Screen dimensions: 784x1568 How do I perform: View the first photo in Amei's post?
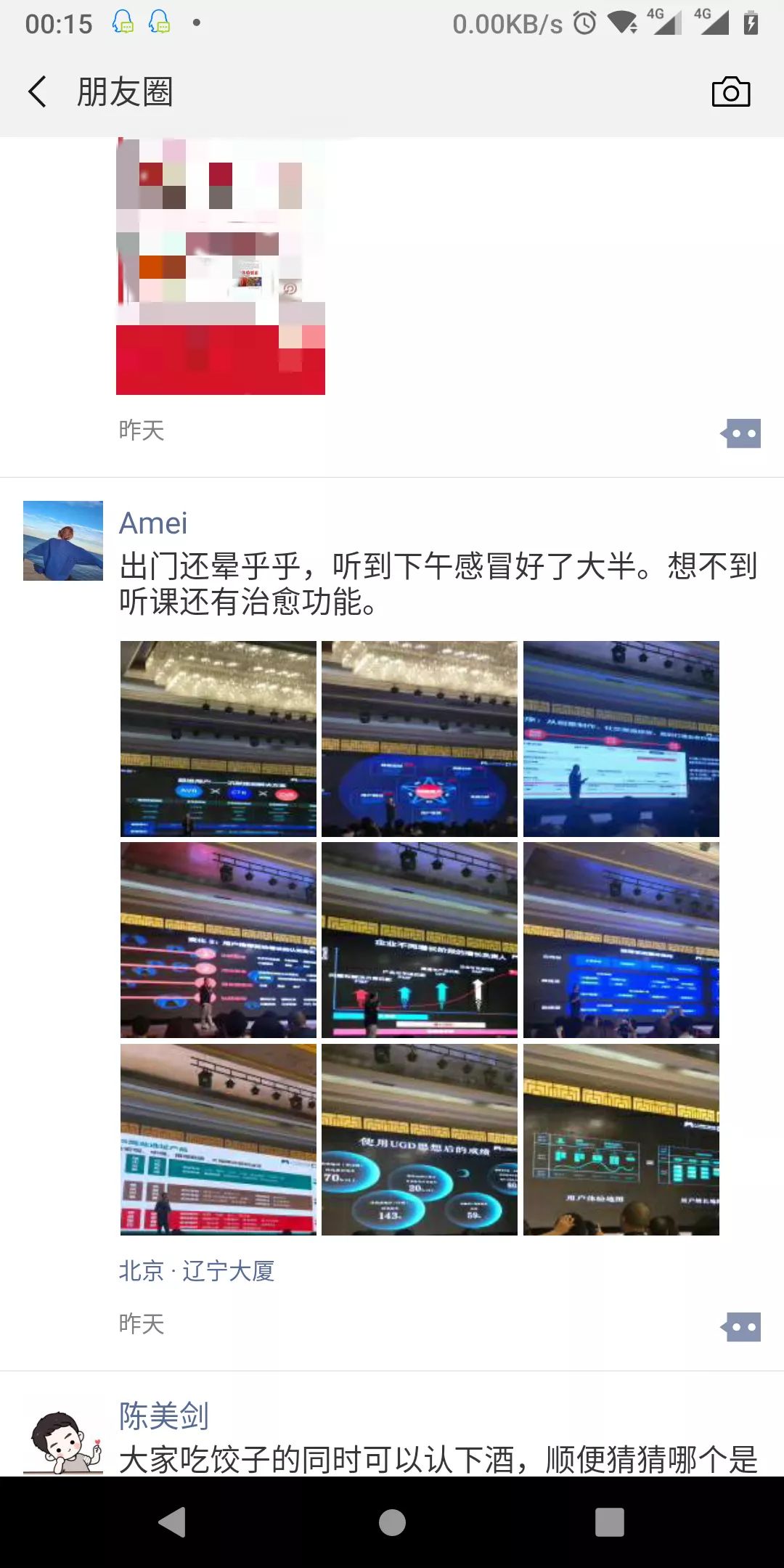(x=219, y=738)
